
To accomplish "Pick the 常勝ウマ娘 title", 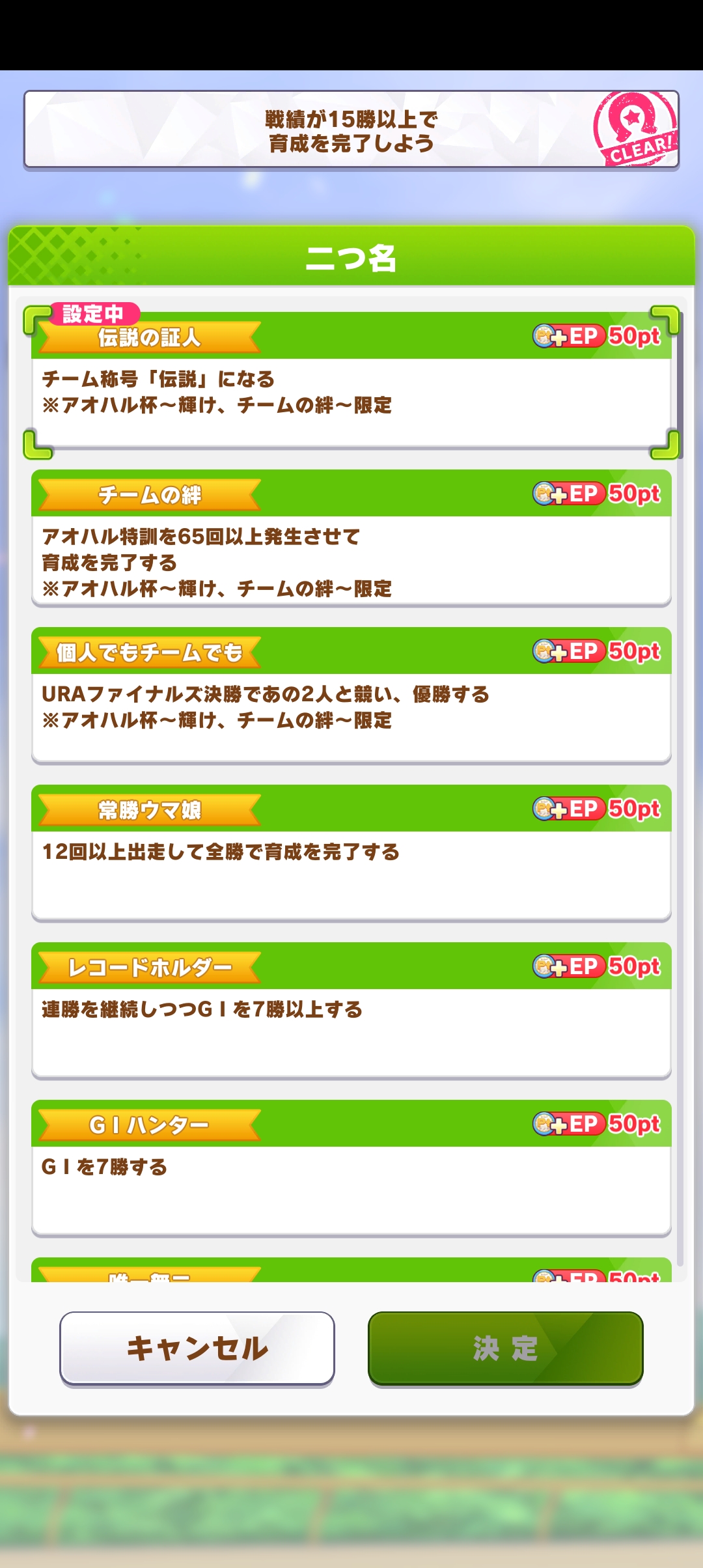I will [x=351, y=853].
